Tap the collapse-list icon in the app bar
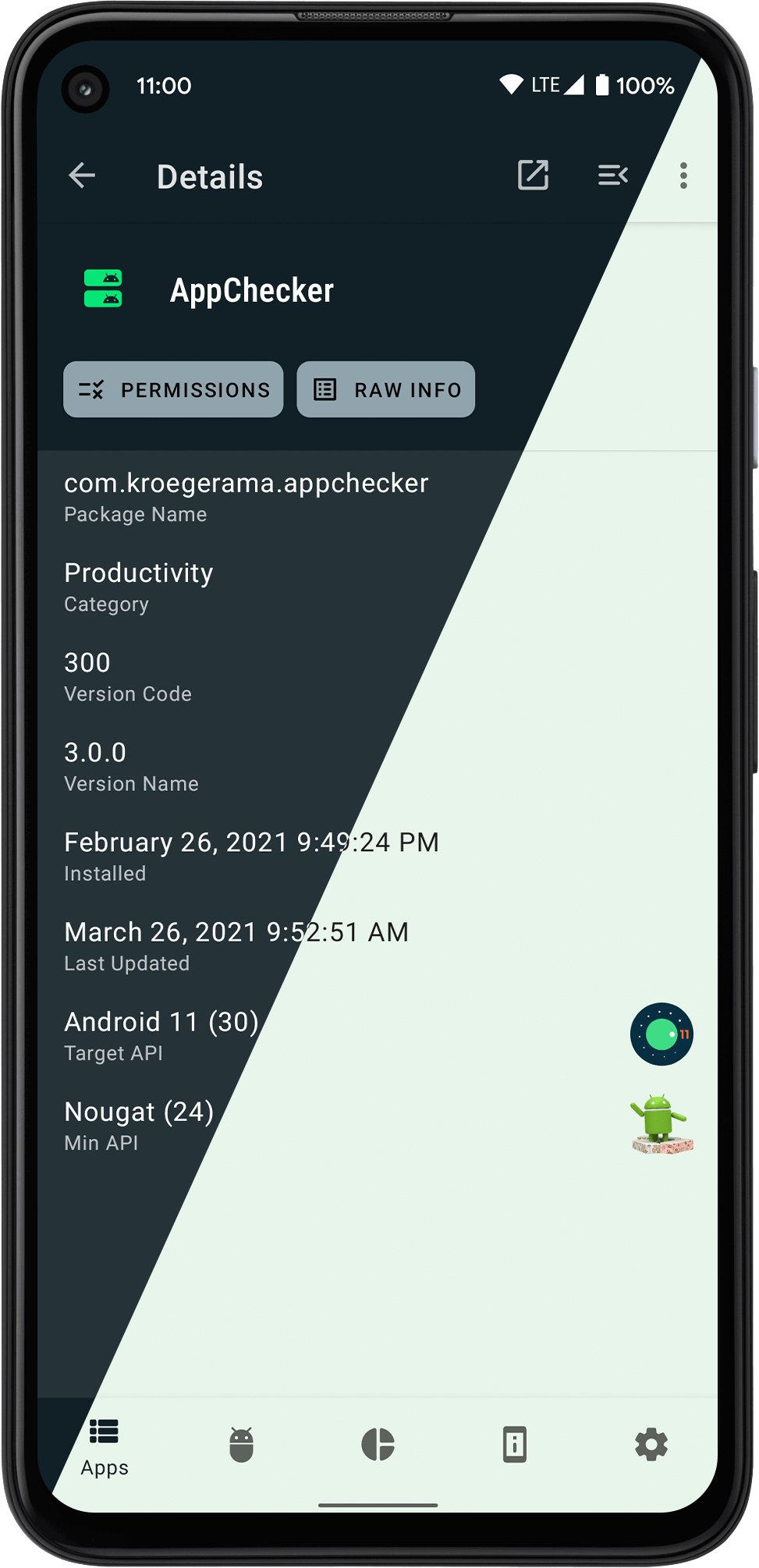The width and height of the screenshot is (759, 1568). pos(612,176)
